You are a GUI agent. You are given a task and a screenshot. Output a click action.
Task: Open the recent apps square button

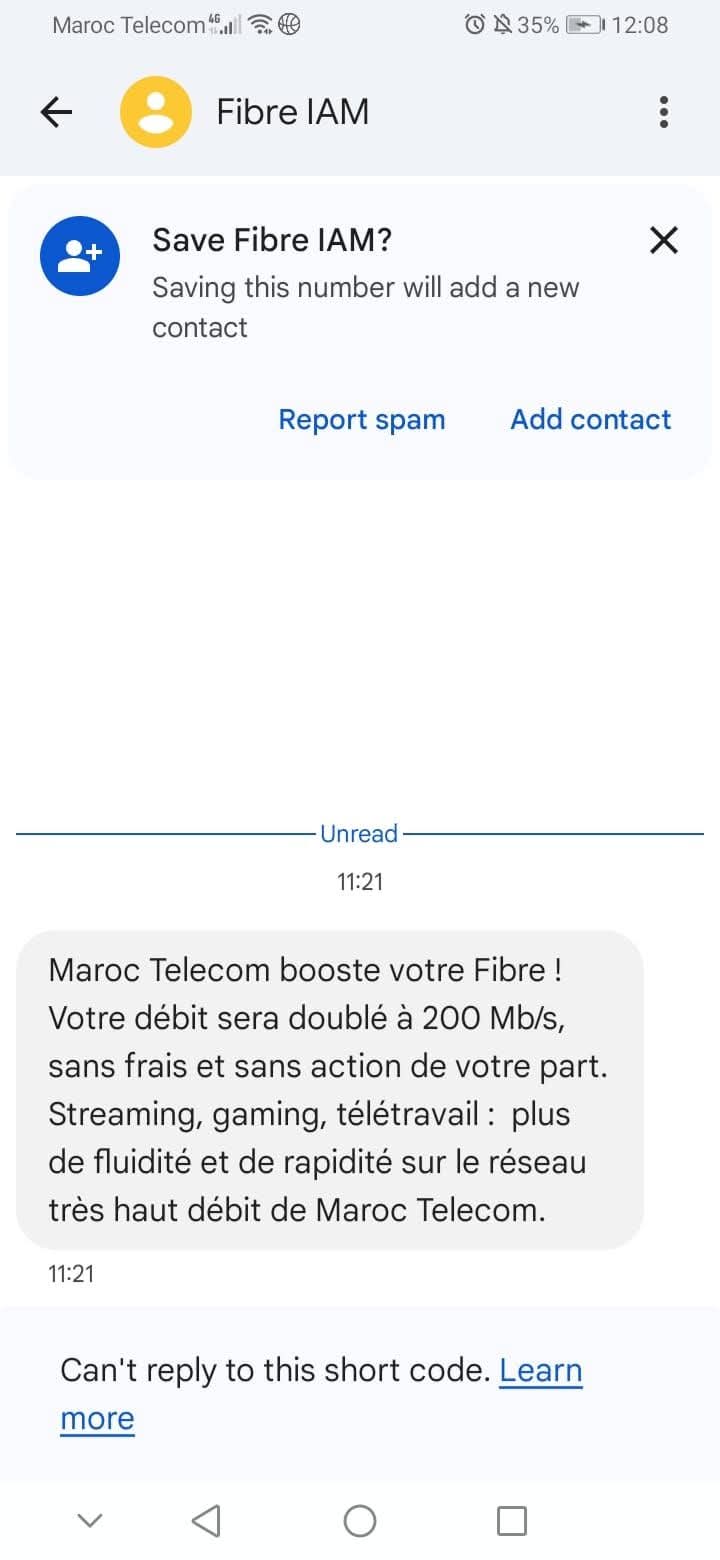(x=512, y=1521)
